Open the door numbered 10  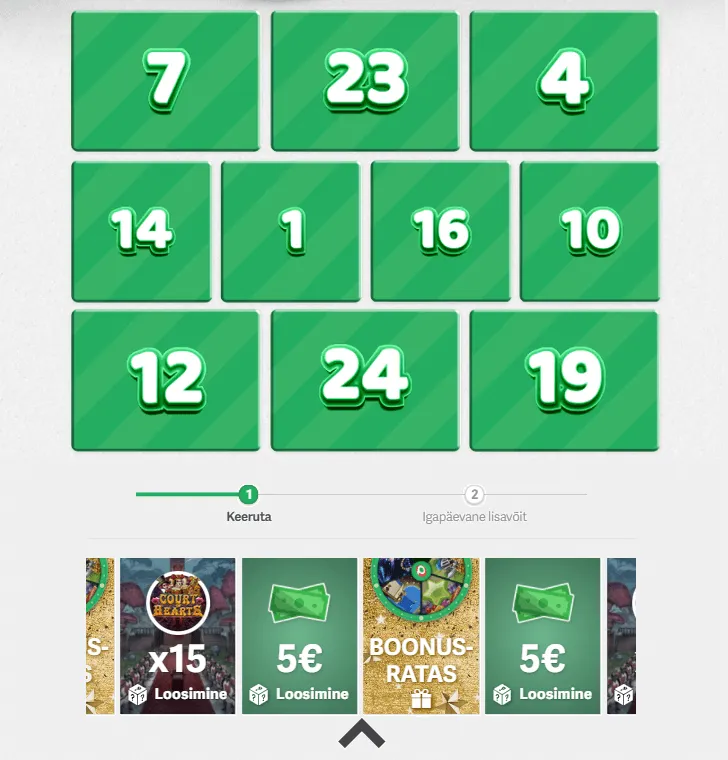click(x=589, y=231)
